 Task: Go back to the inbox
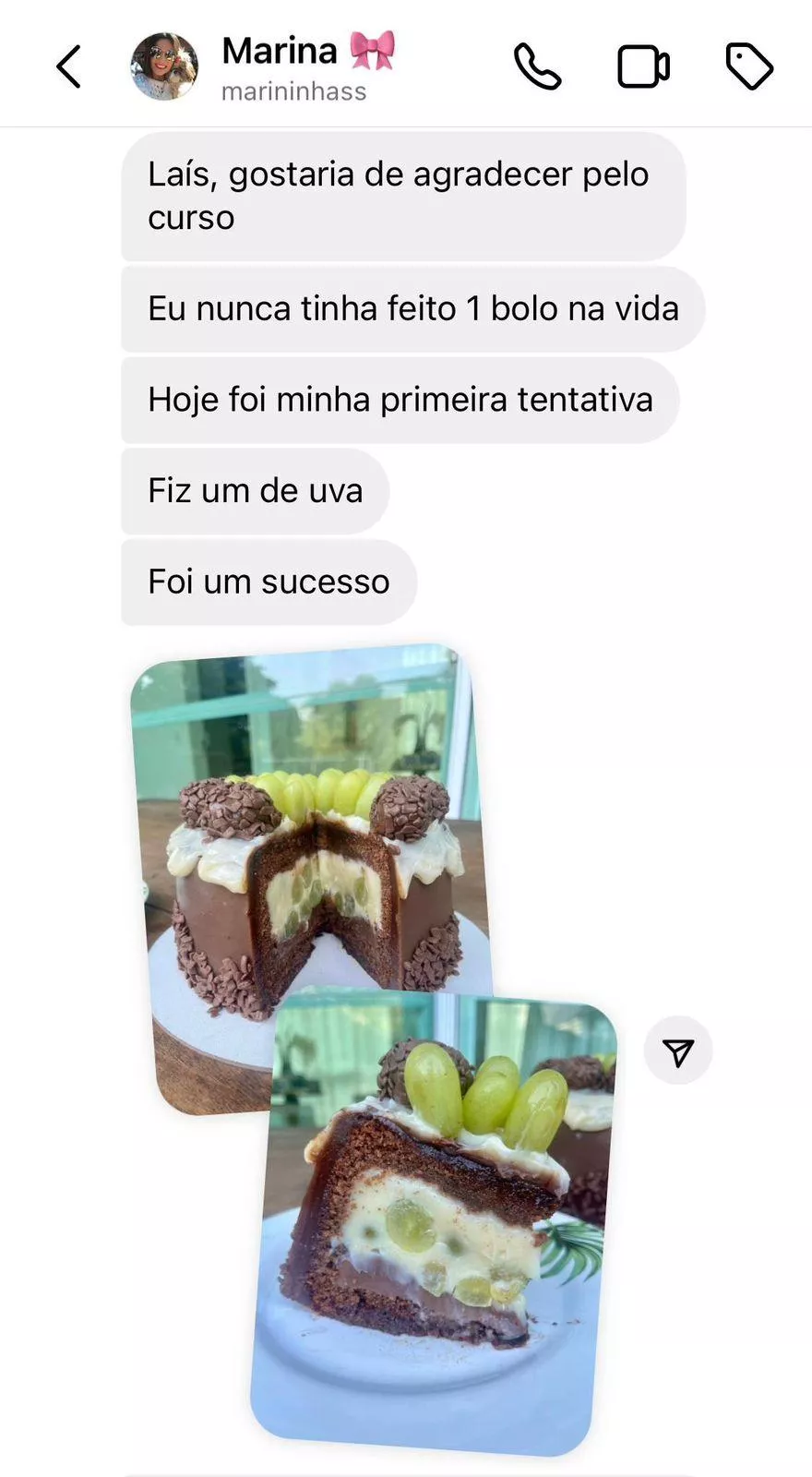[69, 66]
